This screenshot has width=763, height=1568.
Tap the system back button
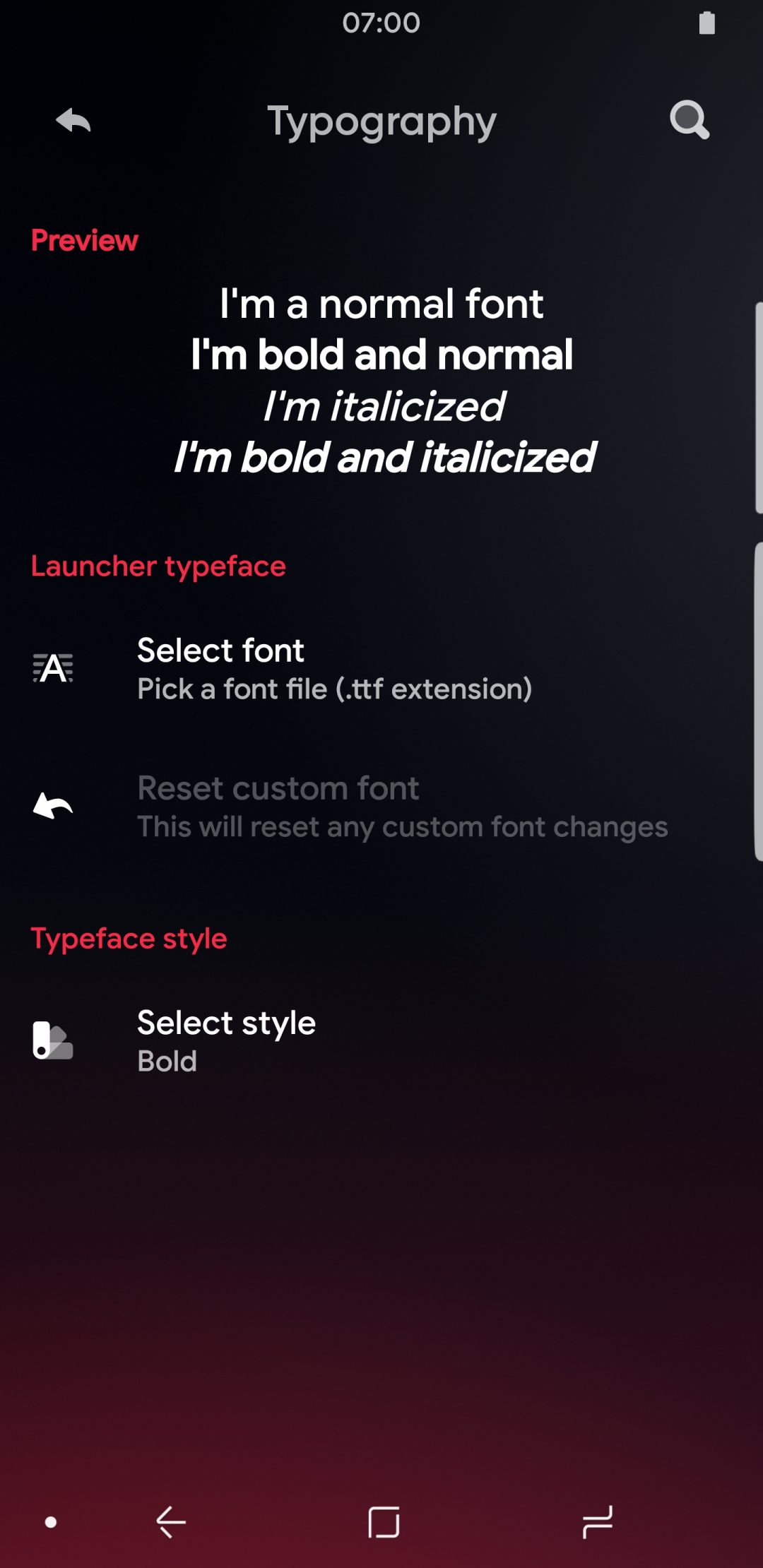171,1521
